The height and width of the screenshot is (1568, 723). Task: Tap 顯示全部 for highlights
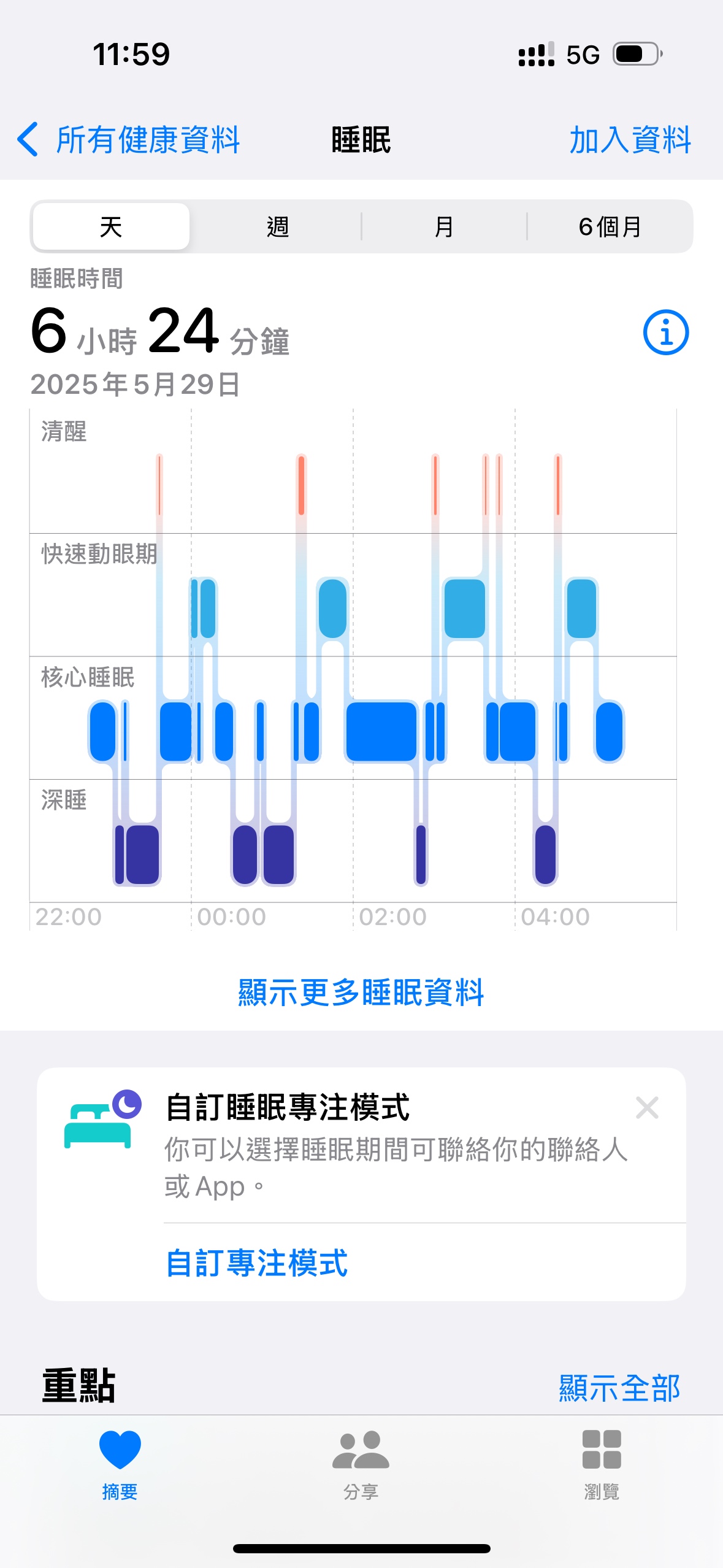(619, 1388)
